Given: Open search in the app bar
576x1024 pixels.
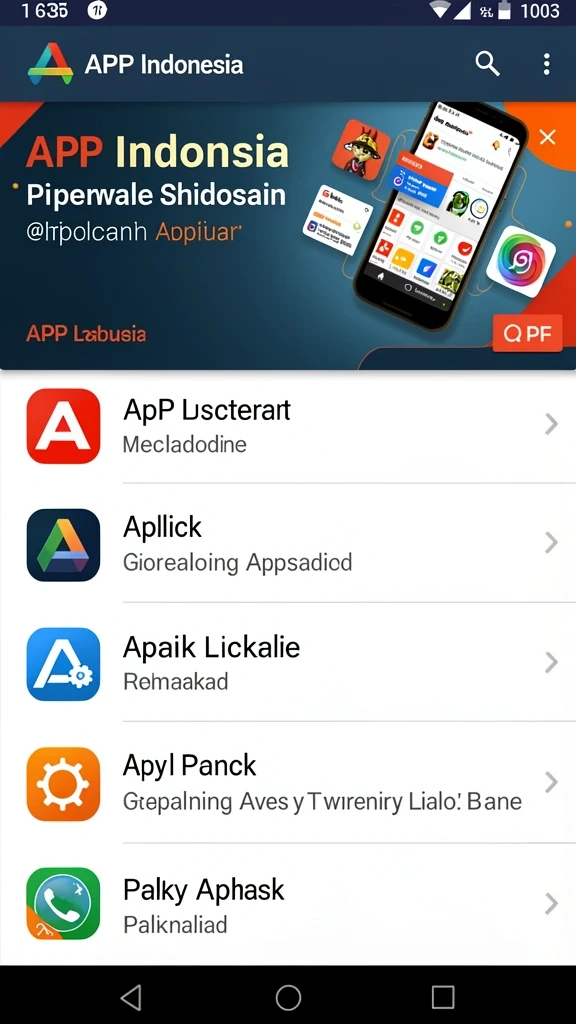Looking at the screenshot, I should click(487, 64).
